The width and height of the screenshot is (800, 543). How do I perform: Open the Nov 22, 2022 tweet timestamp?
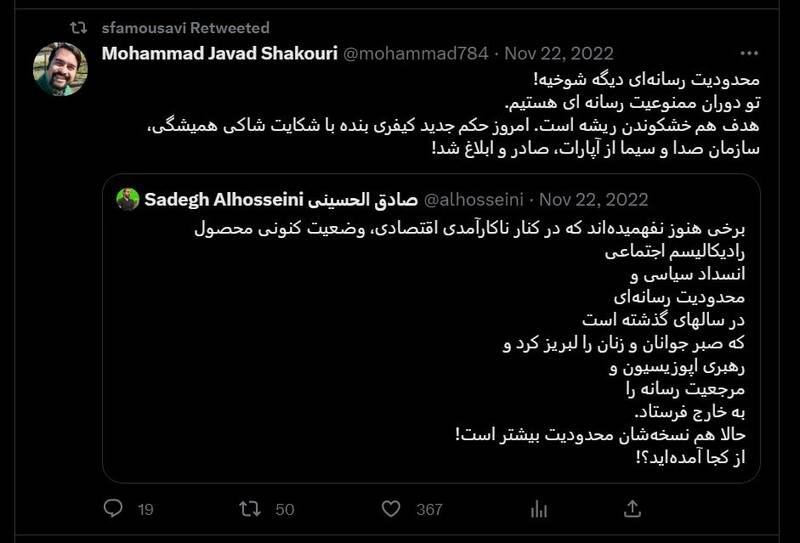(x=559, y=53)
